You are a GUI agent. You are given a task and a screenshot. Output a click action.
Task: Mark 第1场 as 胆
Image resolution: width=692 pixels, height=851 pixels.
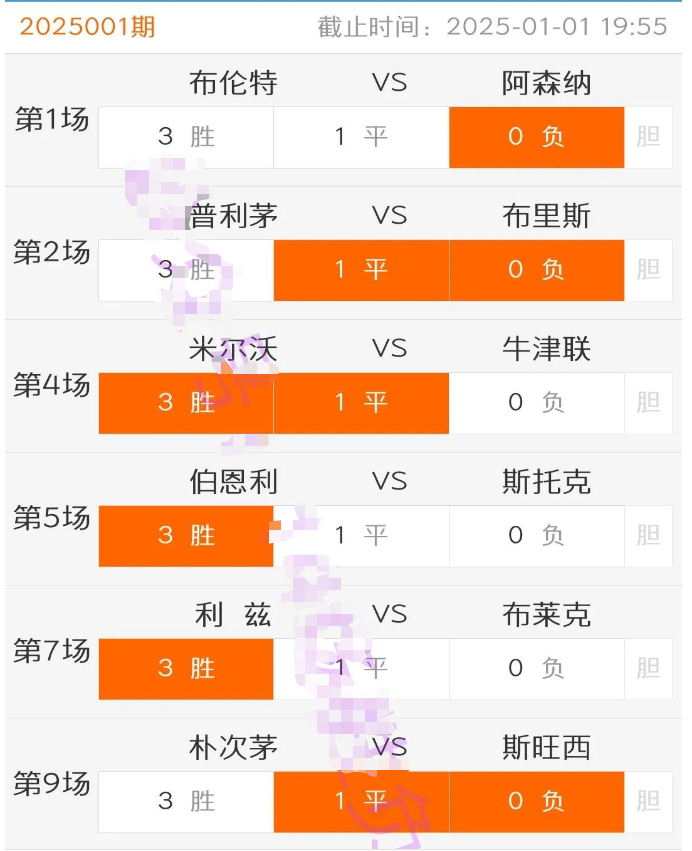[x=649, y=137]
